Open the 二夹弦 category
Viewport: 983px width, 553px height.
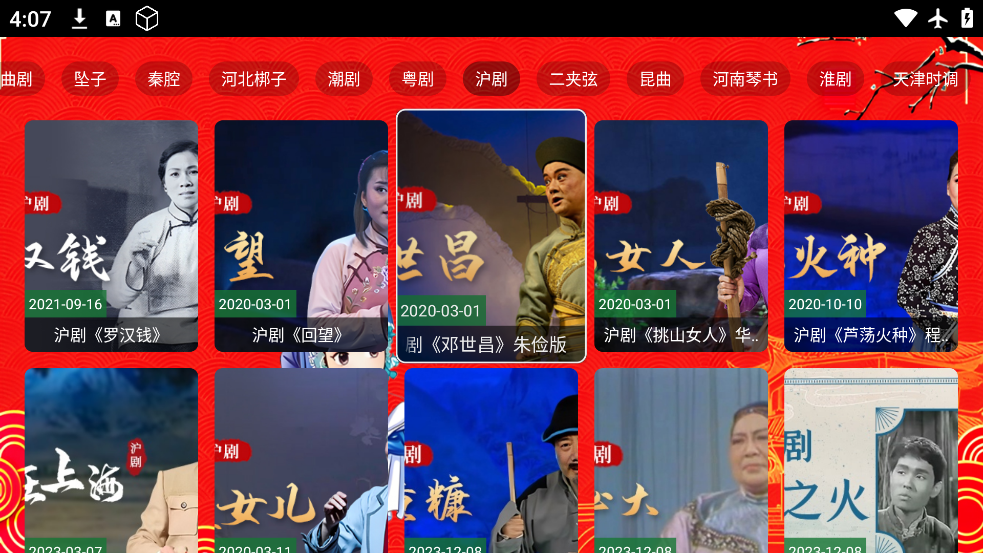point(573,79)
